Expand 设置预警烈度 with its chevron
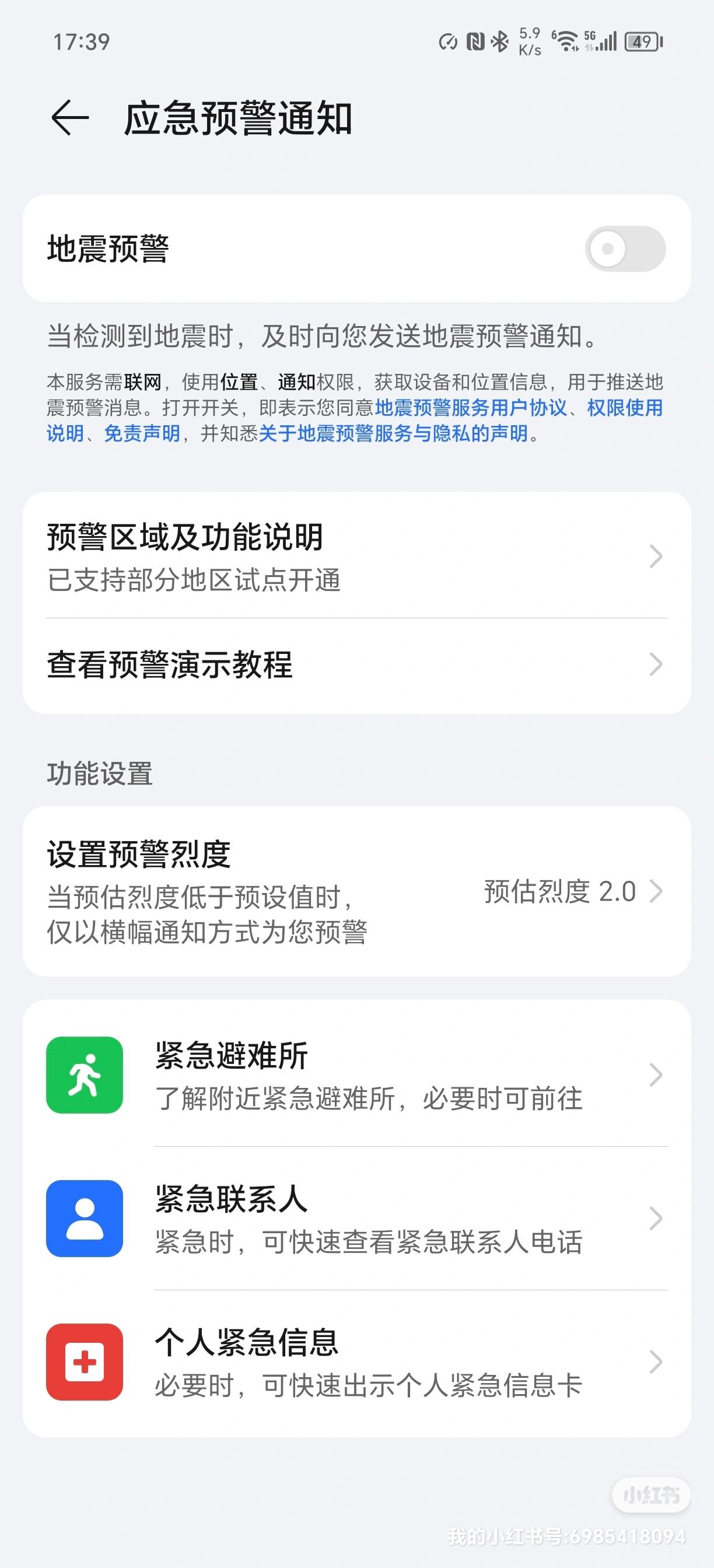714x1568 pixels. click(656, 893)
